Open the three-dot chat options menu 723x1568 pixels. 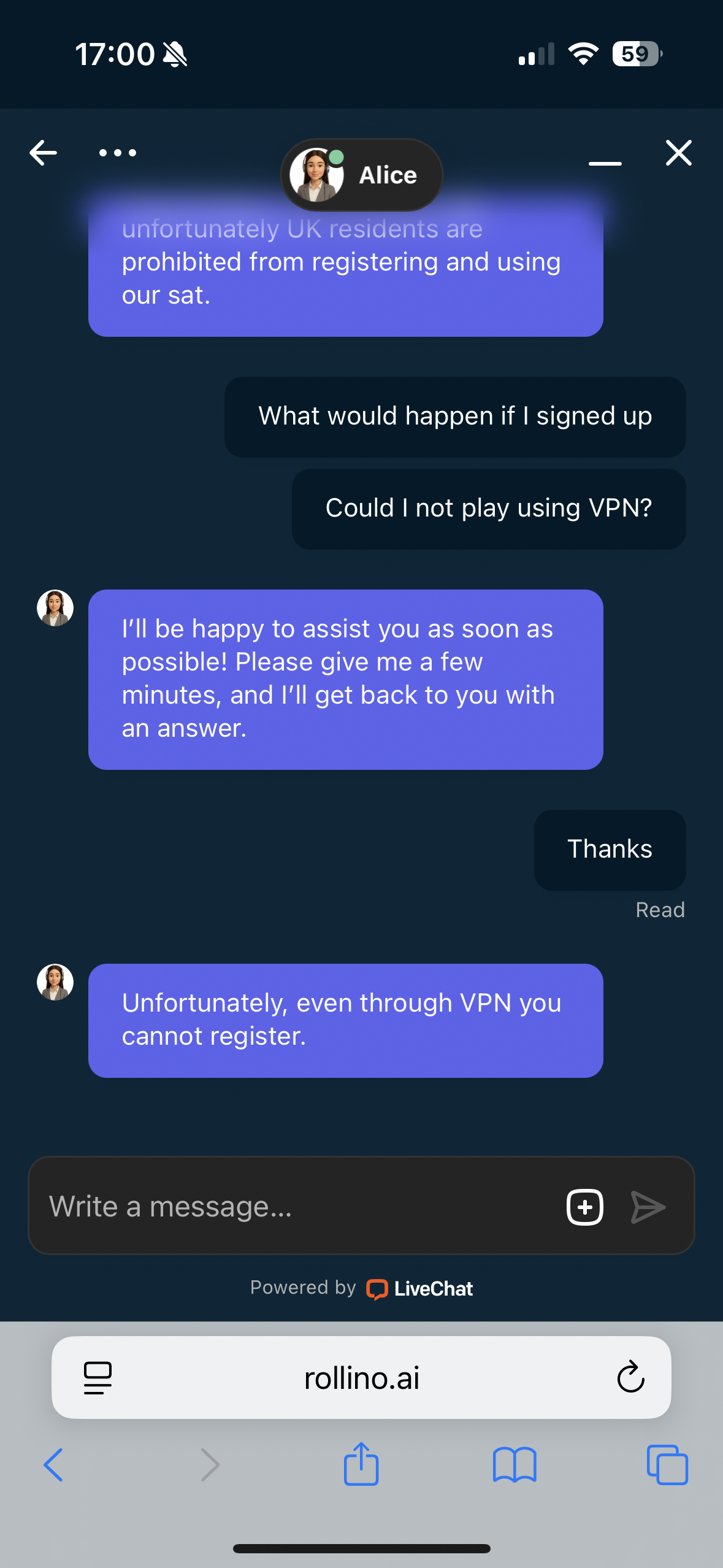point(118,153)
